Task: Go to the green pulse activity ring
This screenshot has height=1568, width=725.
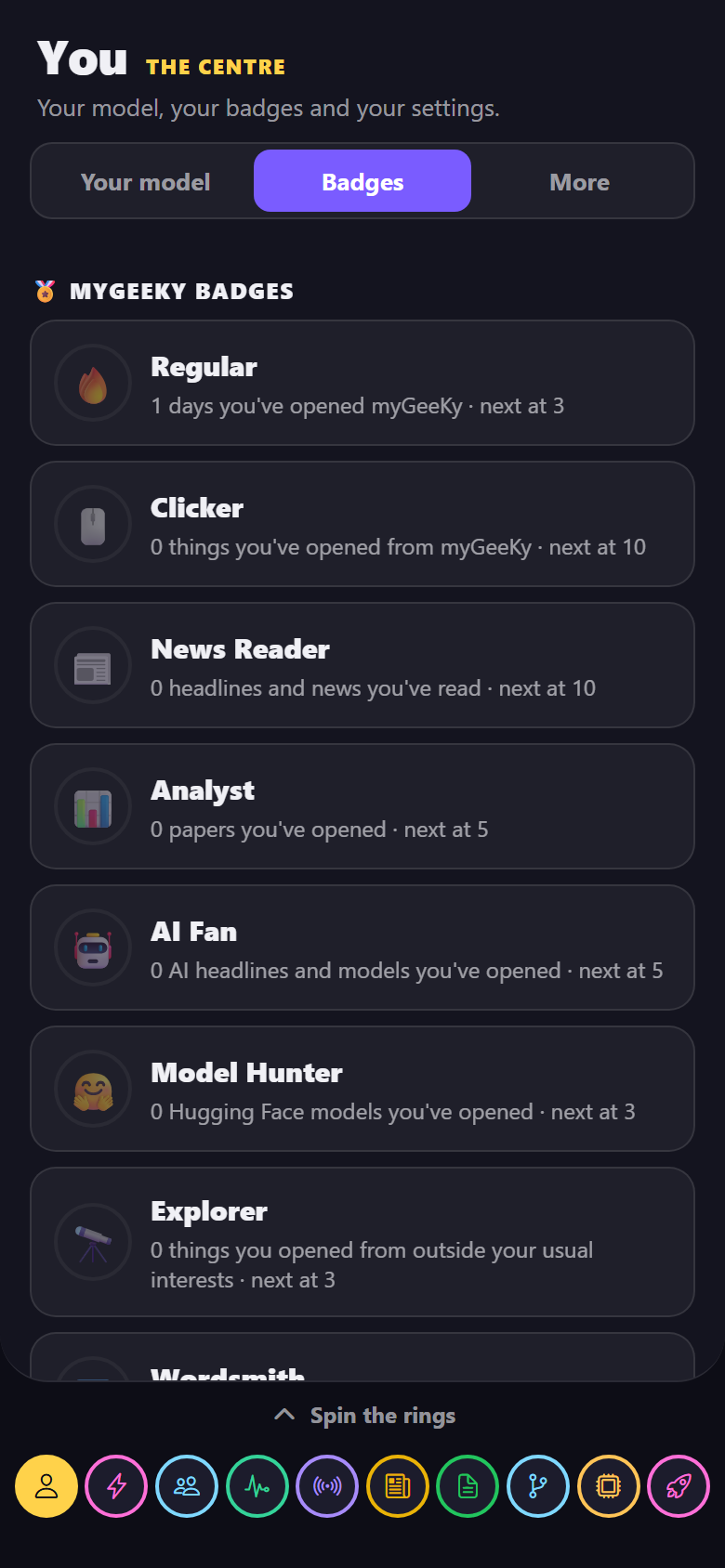Action: [257, 1486]
